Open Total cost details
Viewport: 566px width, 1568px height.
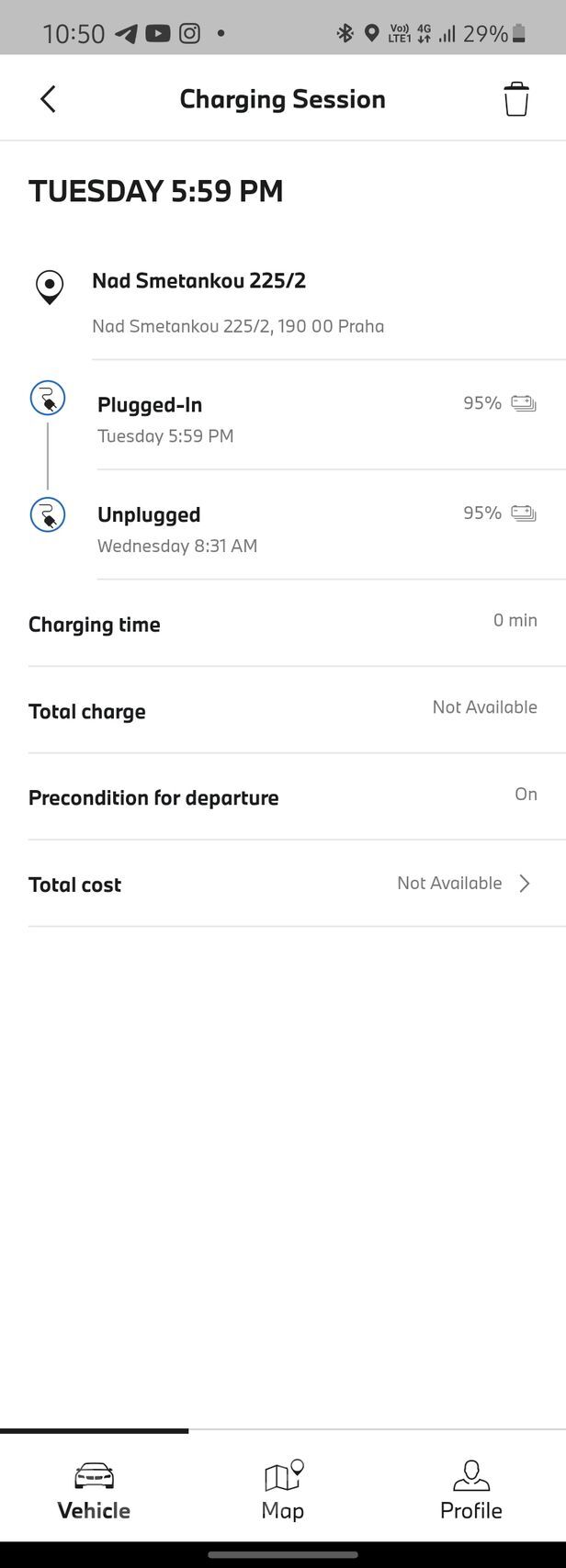coord(283,884)
